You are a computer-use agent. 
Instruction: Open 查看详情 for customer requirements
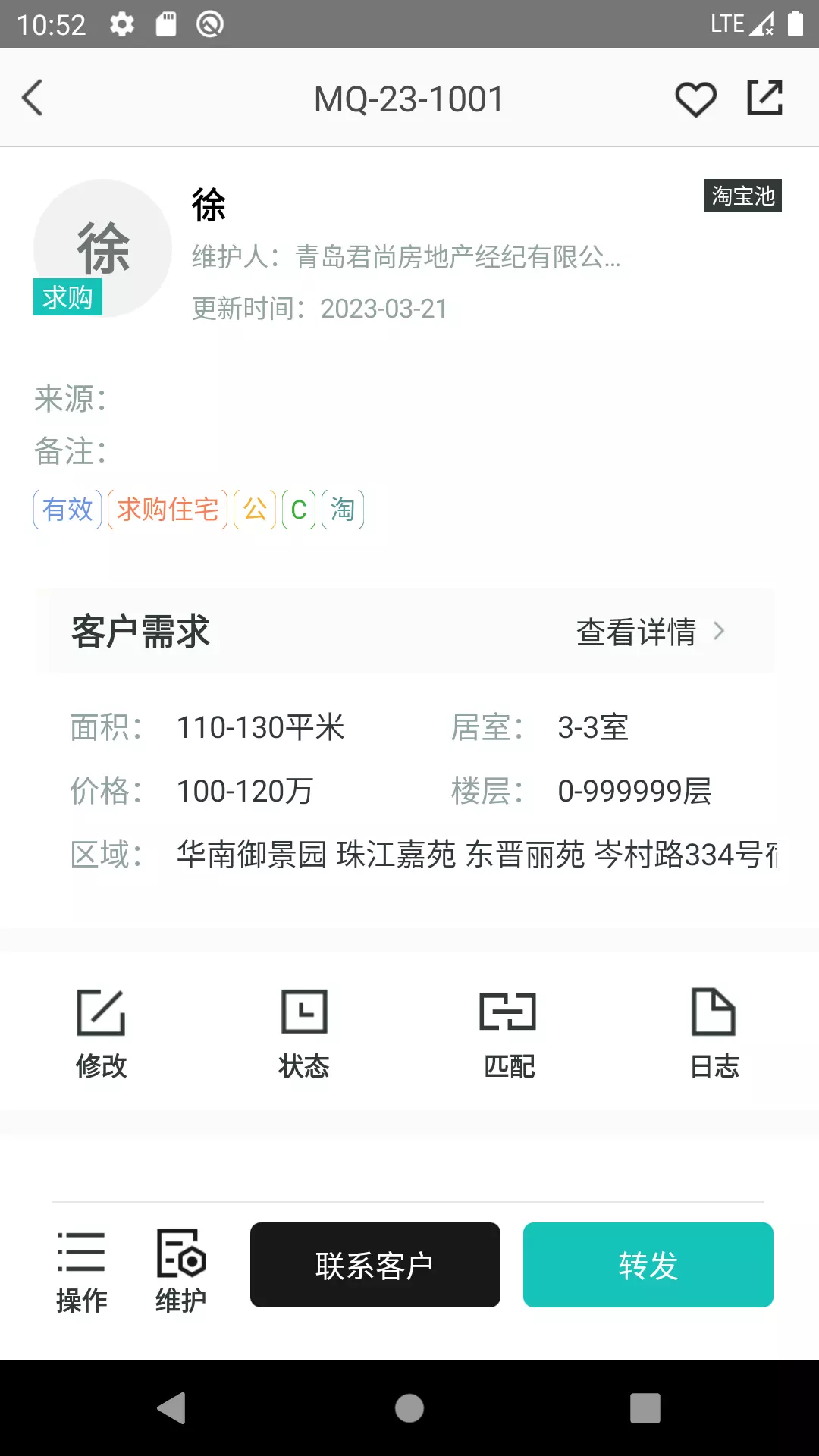(651, 631)
